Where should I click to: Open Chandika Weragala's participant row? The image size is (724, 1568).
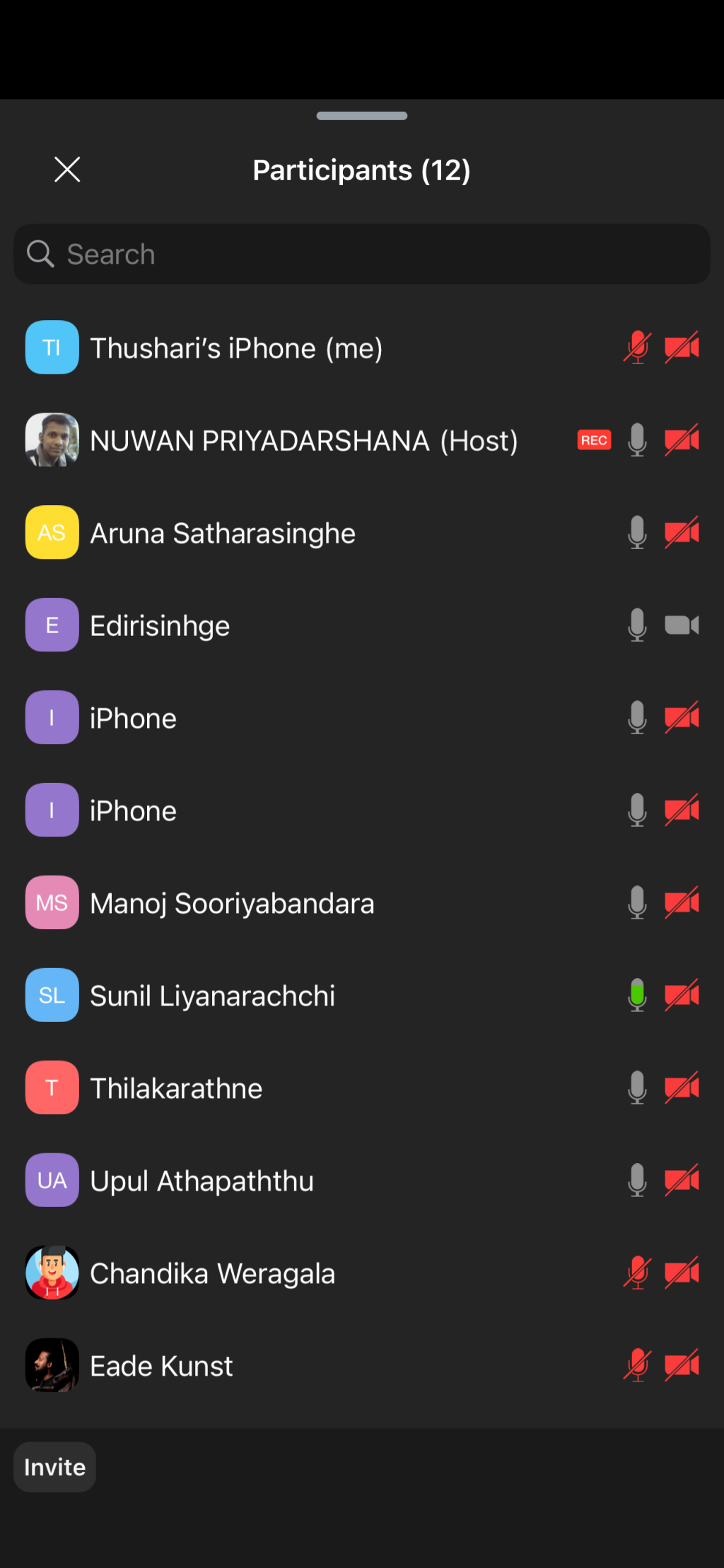point(362,1273)
